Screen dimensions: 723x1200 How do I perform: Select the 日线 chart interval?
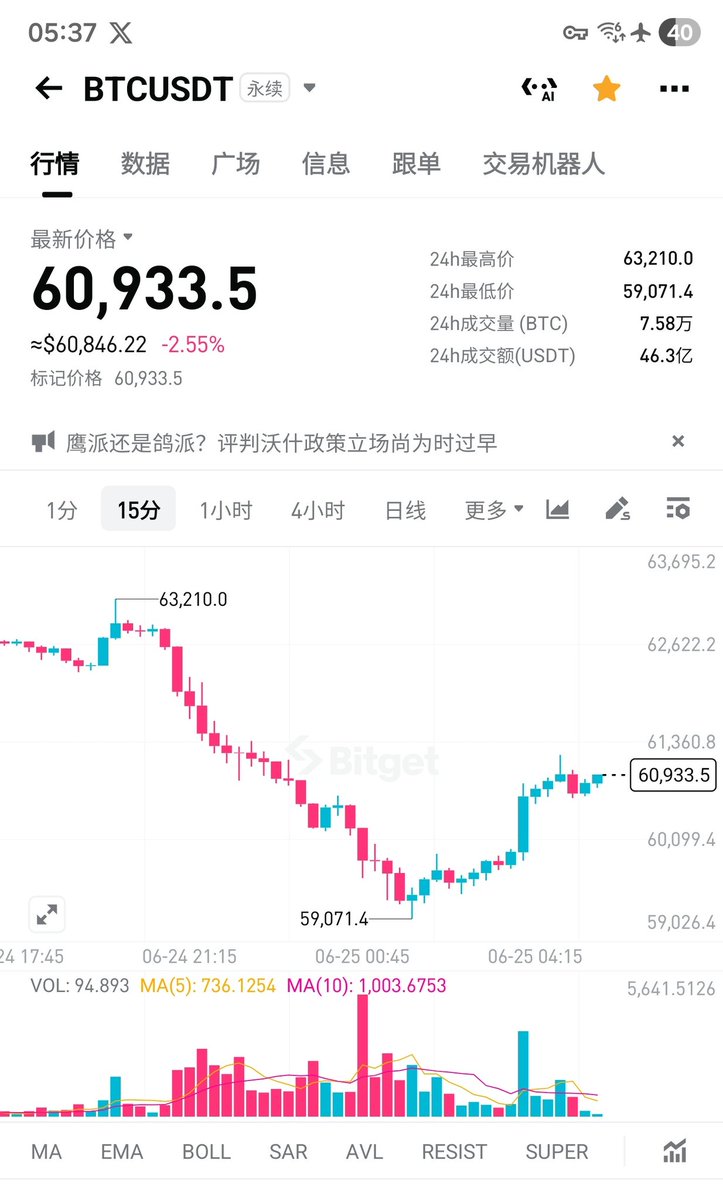[405, 510]
